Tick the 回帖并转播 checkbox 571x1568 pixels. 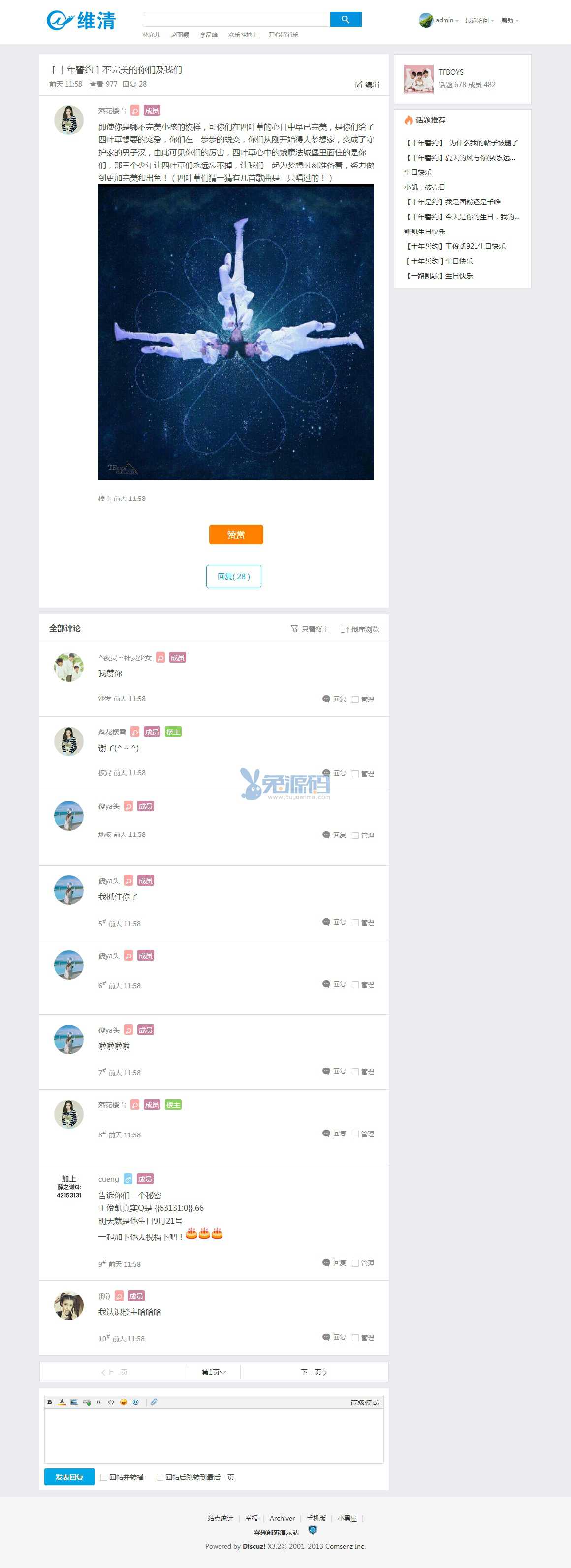104,1477
